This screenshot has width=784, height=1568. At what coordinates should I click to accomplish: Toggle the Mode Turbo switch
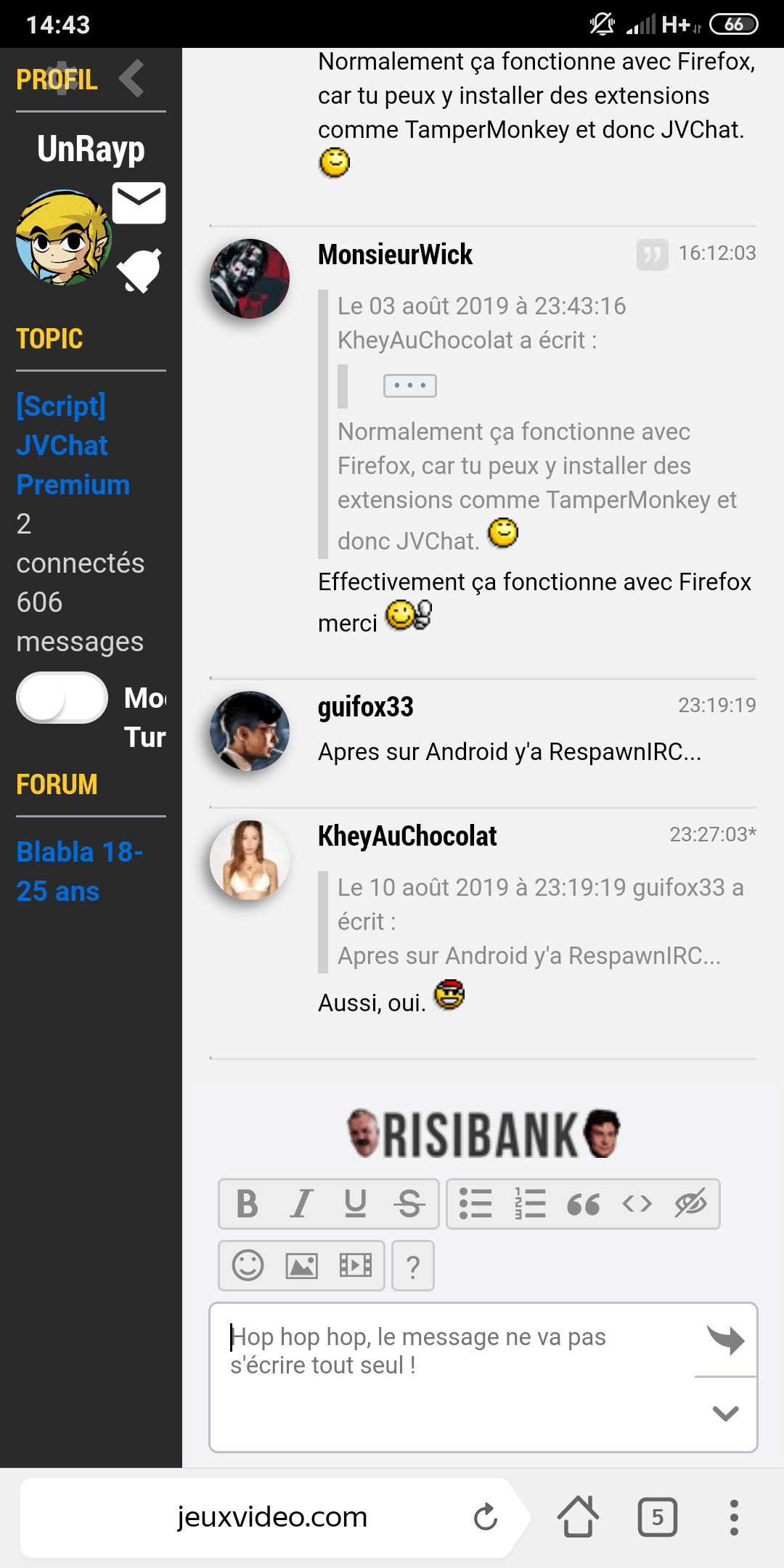click(x=62, y=698)
